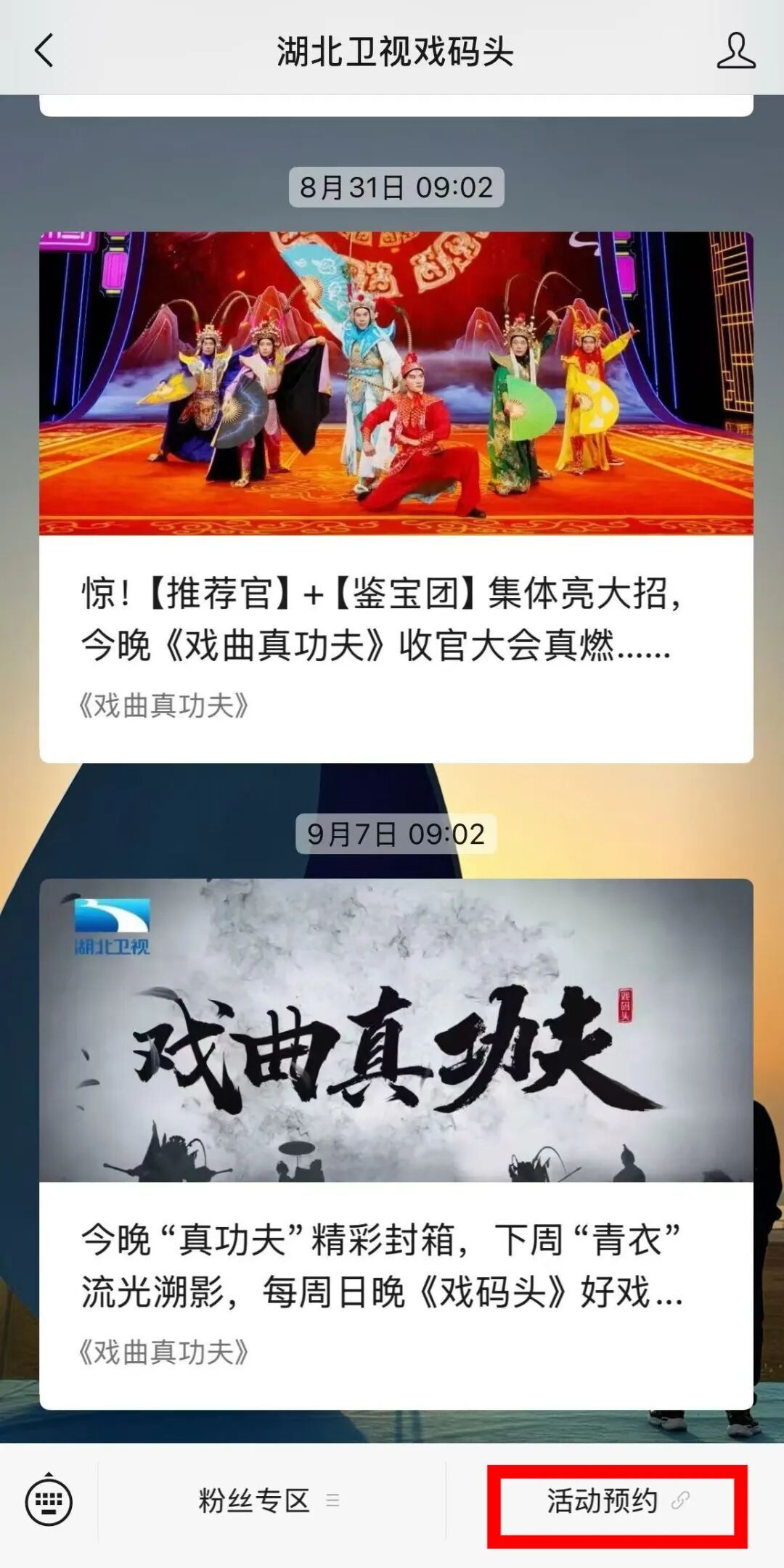The width and height of the screenshot is (784, 1568).
Task: Go back to the previous screen
Action: pyautogui.click(x=45, y=51)
